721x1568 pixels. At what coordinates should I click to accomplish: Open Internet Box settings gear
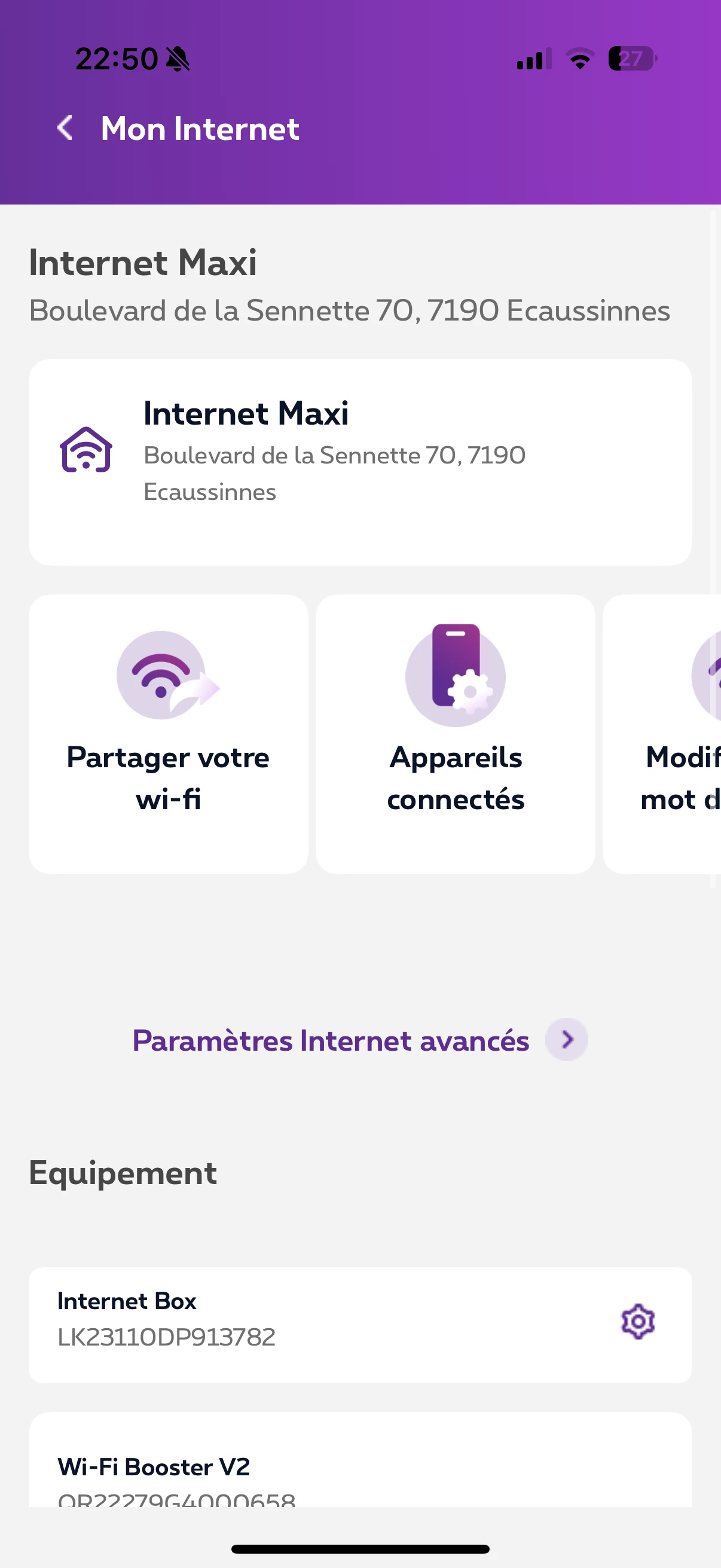[637, 1322]
